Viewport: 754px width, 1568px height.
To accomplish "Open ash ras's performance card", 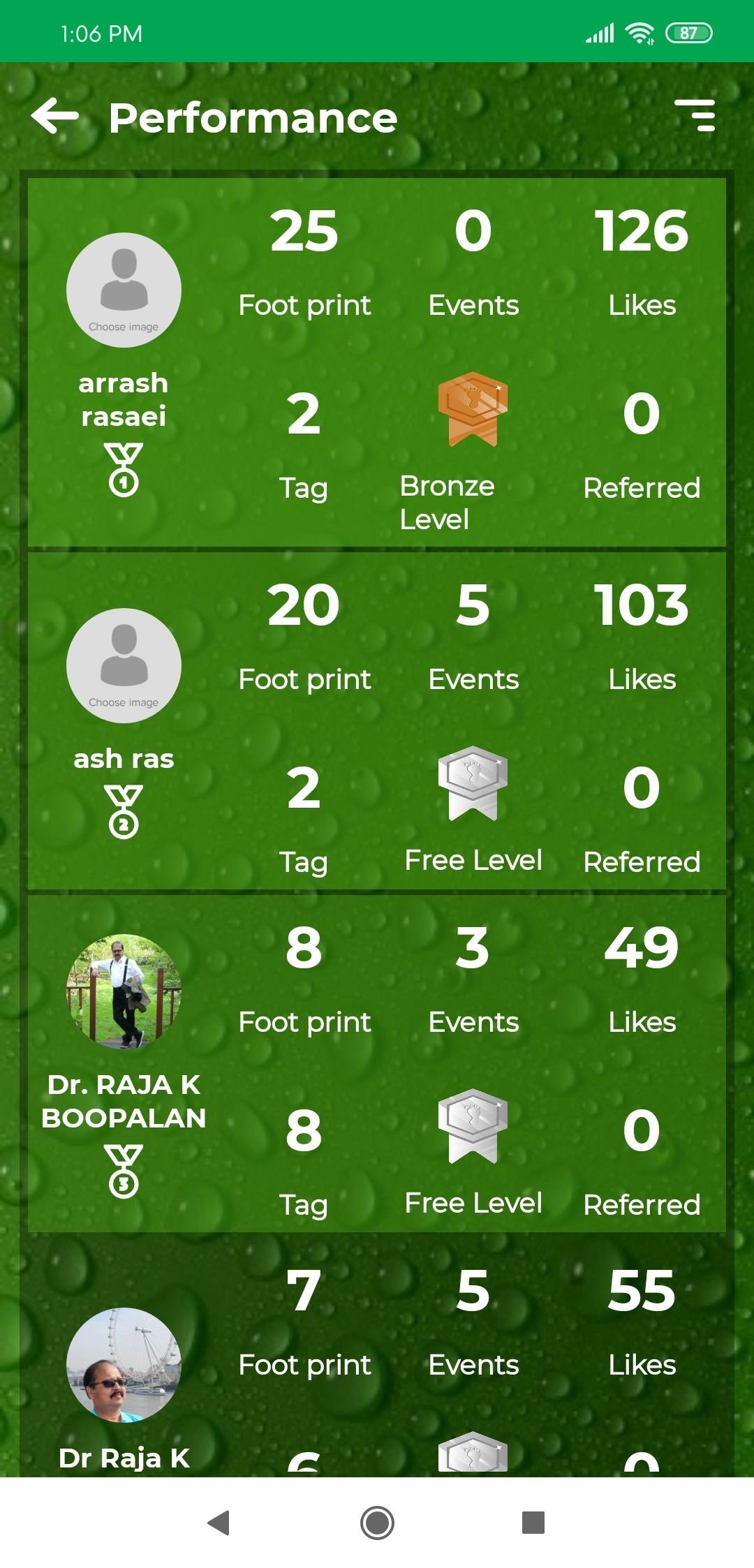I will point(377,721).
